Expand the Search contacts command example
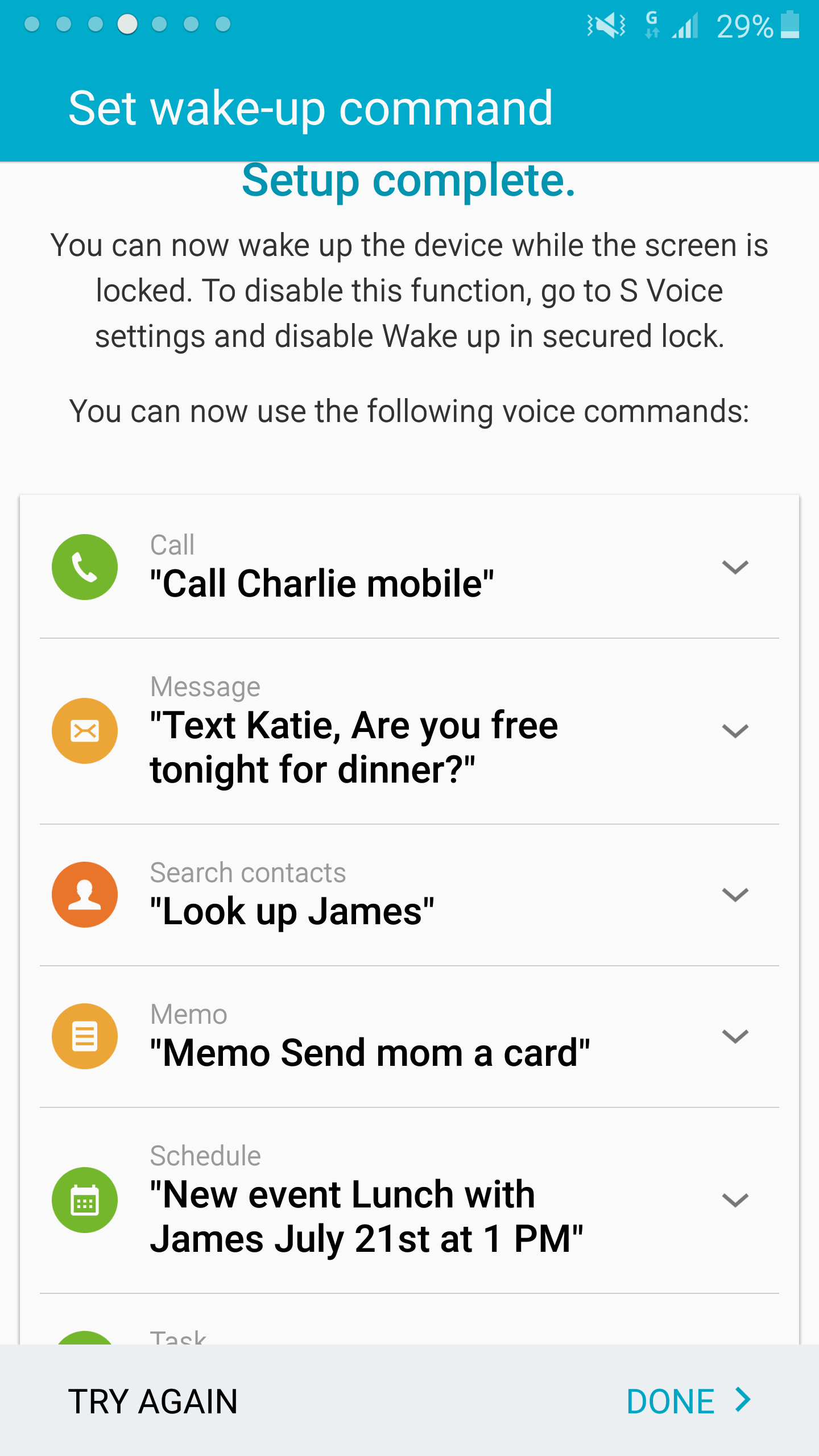Screen dimensions: 819x1456 pos(735,895)
